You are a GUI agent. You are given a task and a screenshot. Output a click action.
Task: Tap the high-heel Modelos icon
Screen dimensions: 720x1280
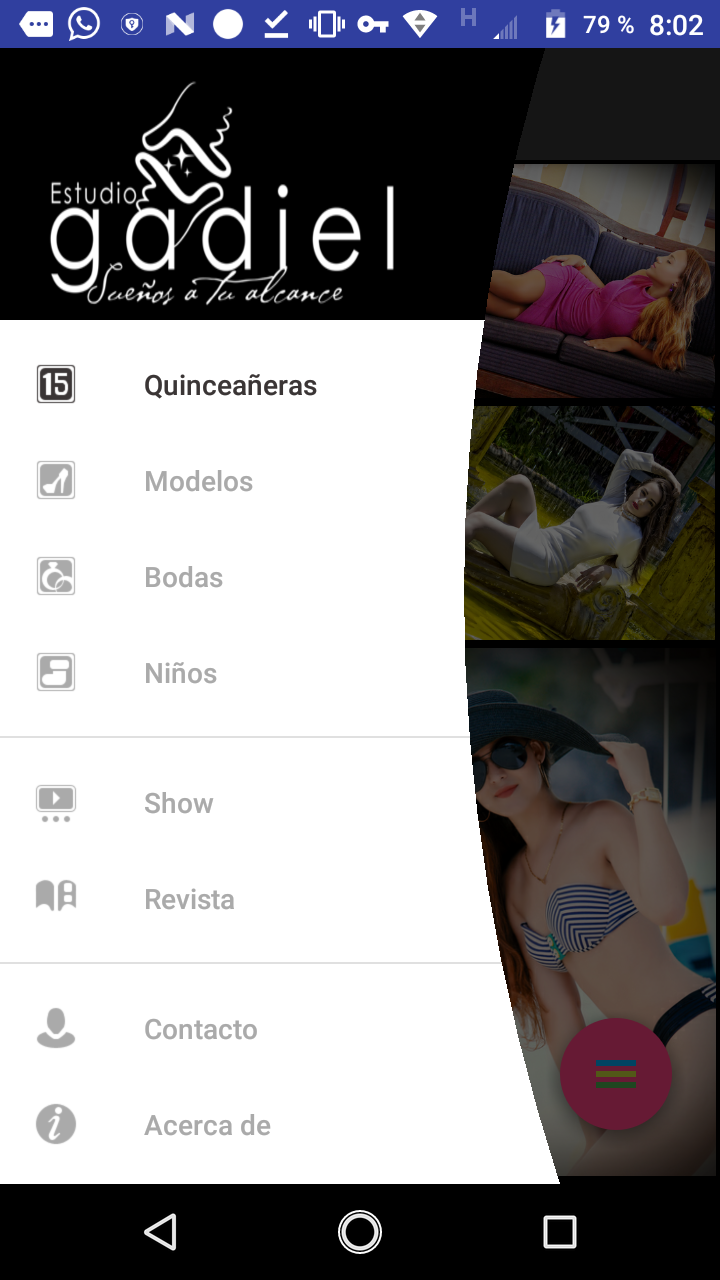pyautogui.click(x=56, y=480)
